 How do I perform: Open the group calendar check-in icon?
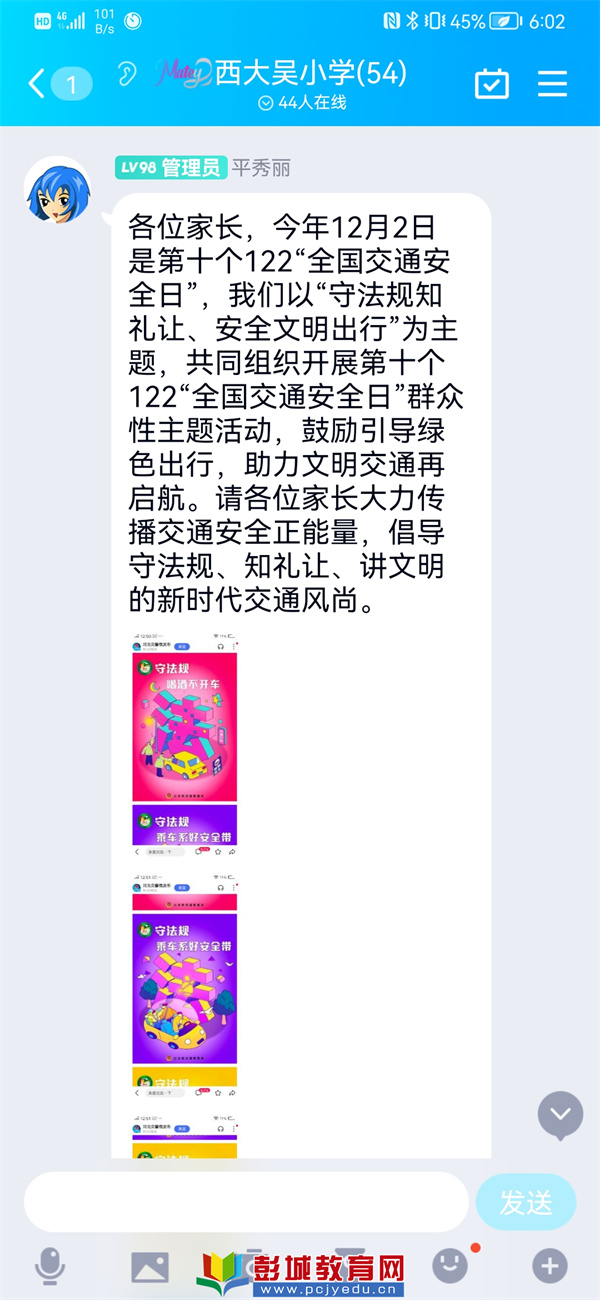pyautogui.click(x=491, y=83)
